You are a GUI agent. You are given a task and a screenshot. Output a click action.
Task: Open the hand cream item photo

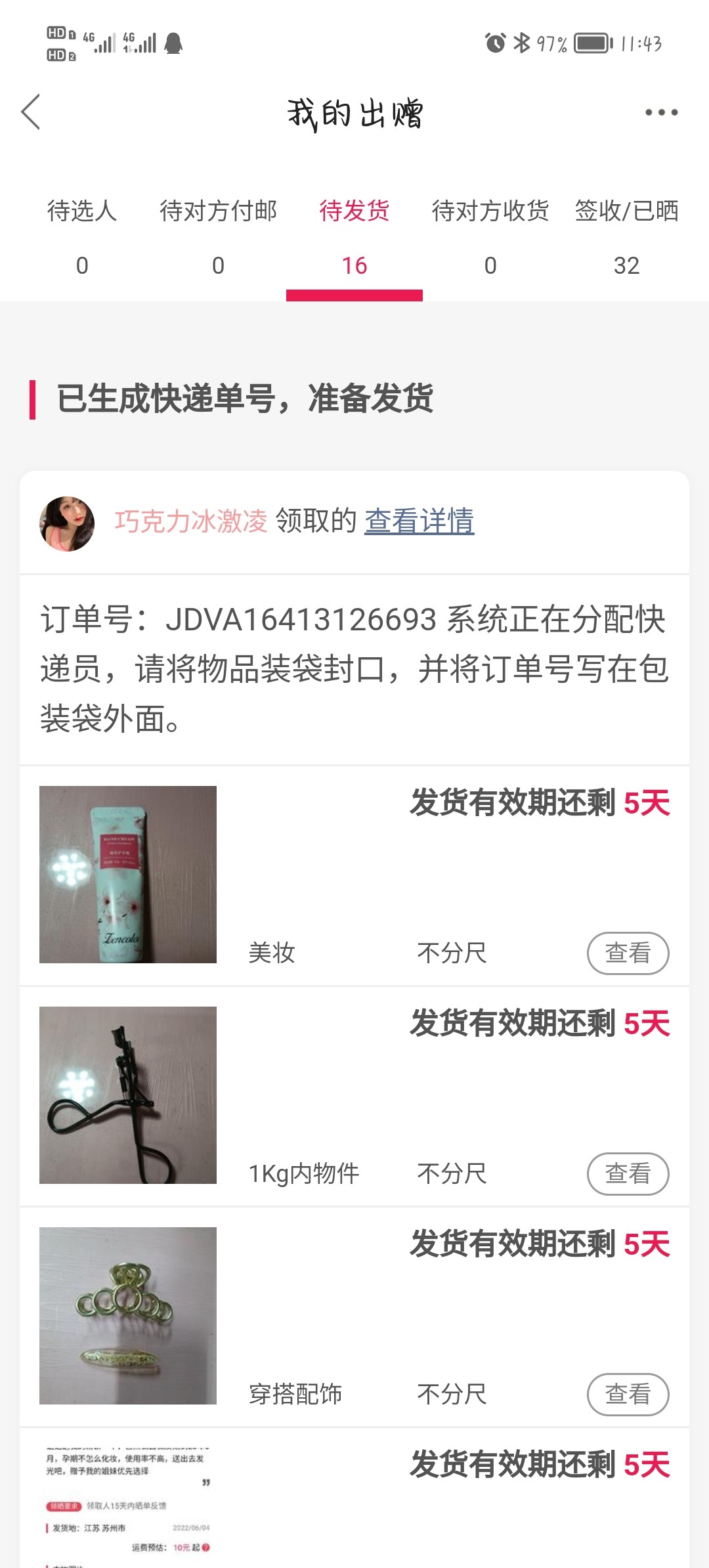tap(128, 875)
